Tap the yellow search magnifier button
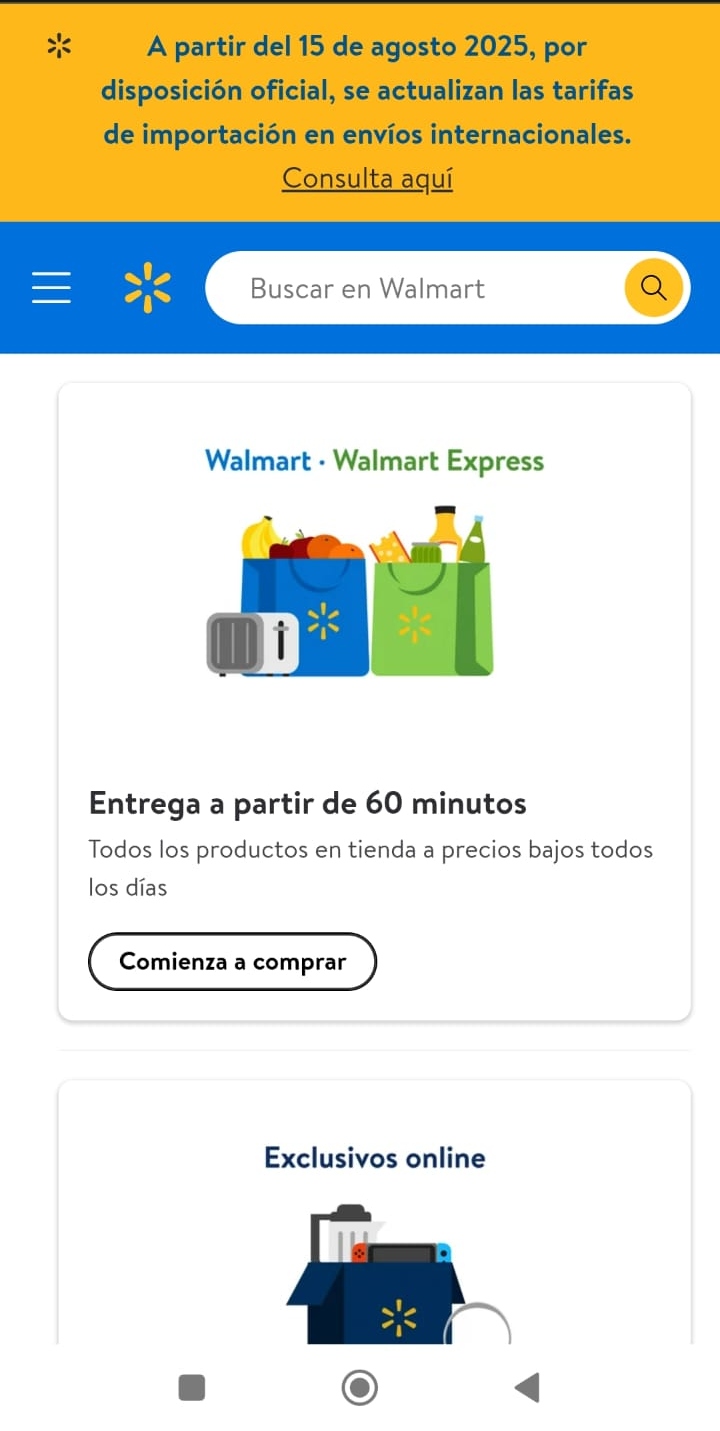Viewport: 720px width, 1431px height. (653, 288)
